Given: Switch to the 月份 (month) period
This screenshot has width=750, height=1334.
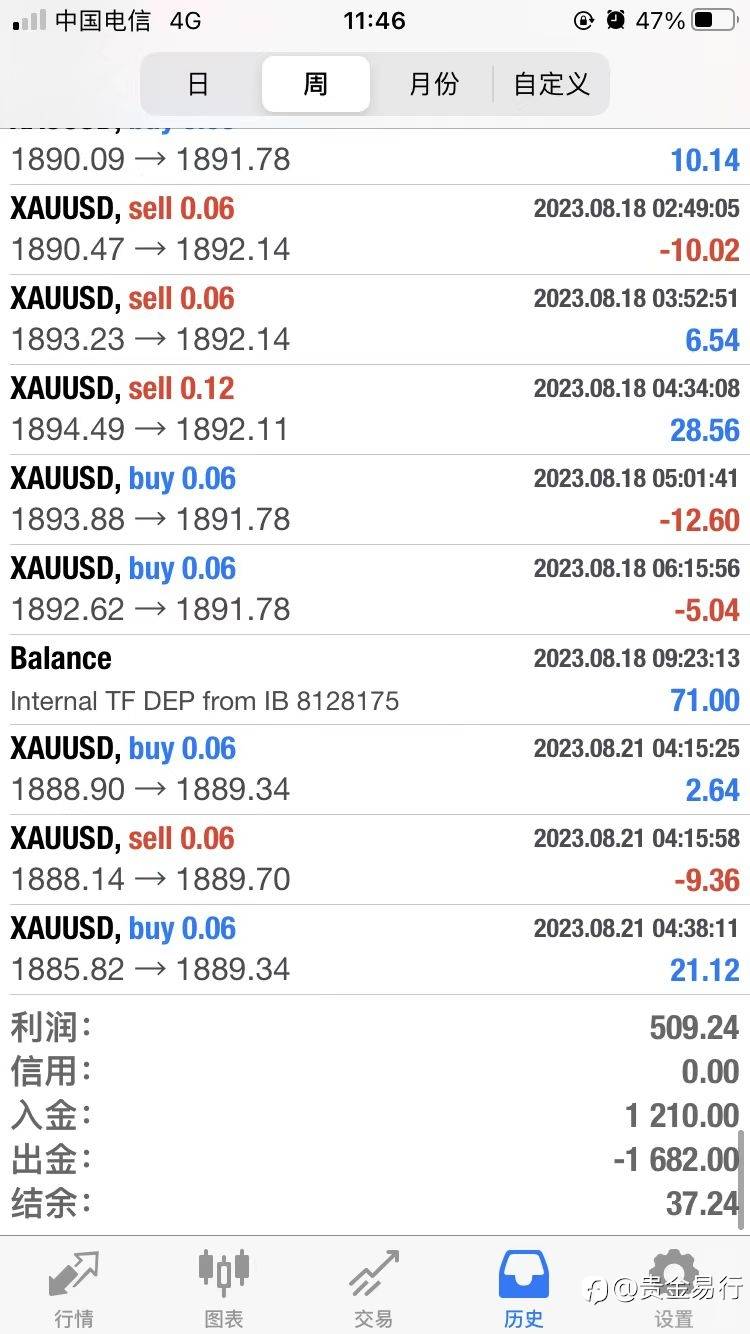Looking at the screenshot, I should [x=433, y=84].
